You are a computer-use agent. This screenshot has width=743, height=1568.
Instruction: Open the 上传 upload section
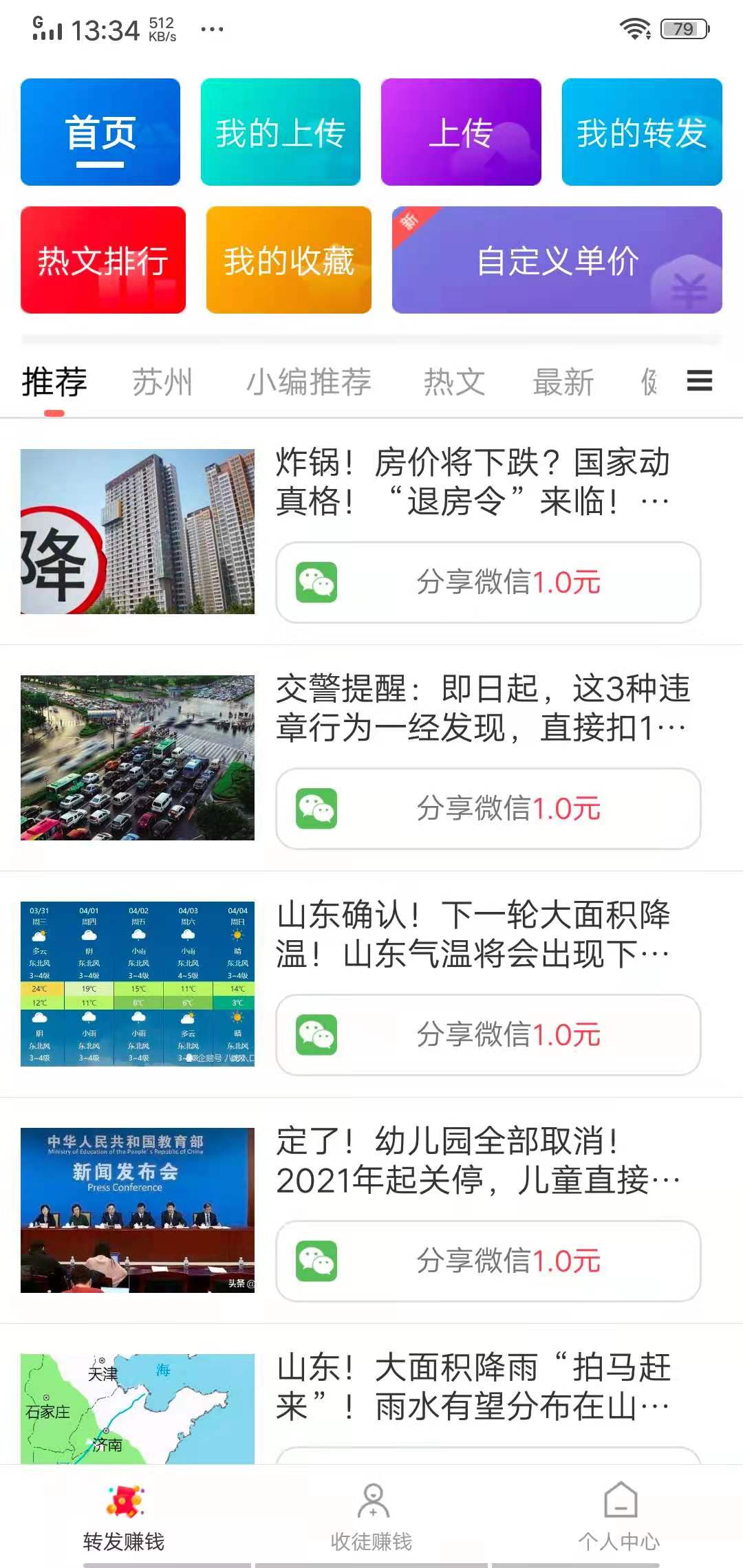click(461, 133)
